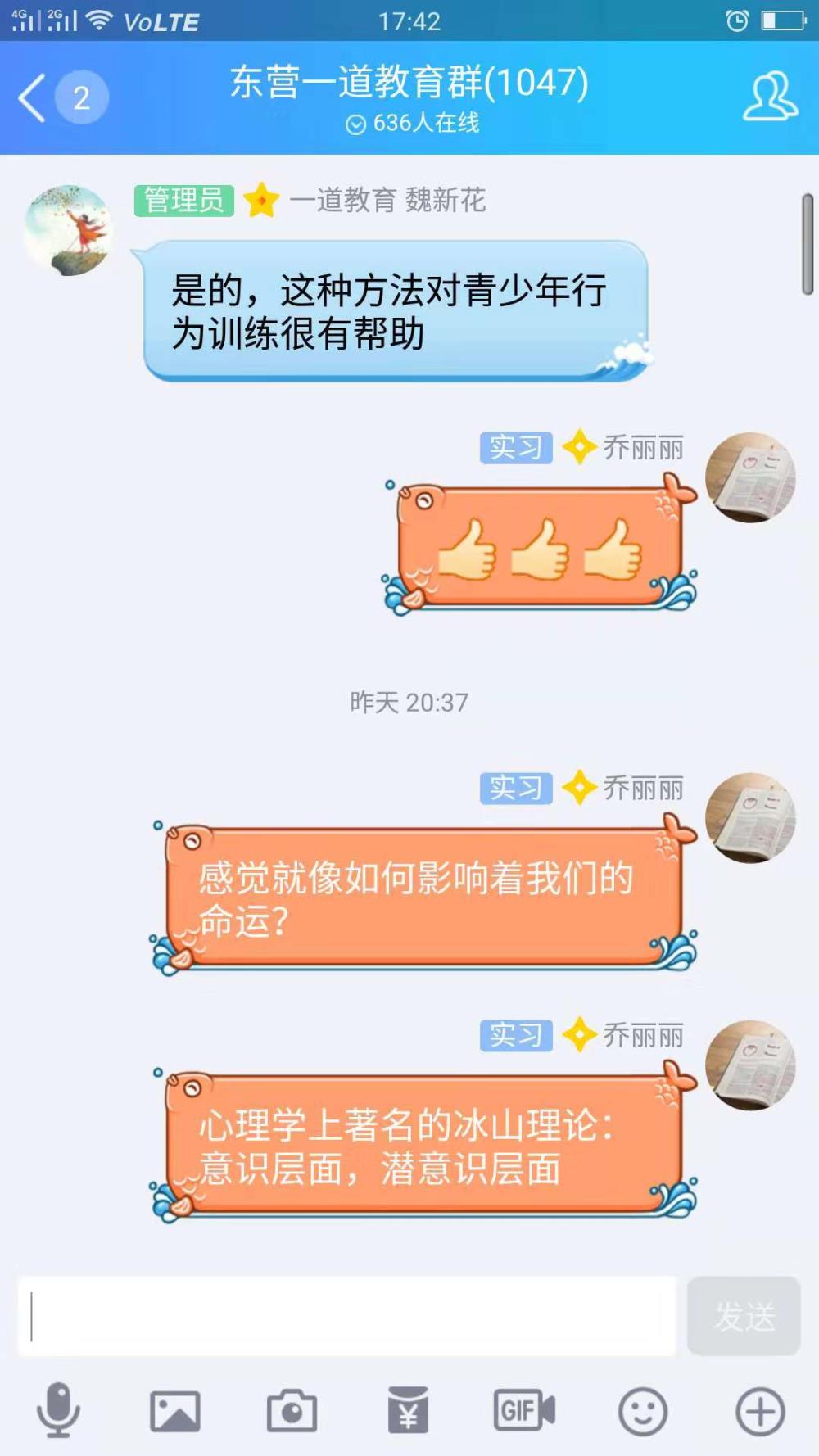Viewport: 819px width, 1456px height.
Task: Open the group members profile icon
Action: click(770, 97)
